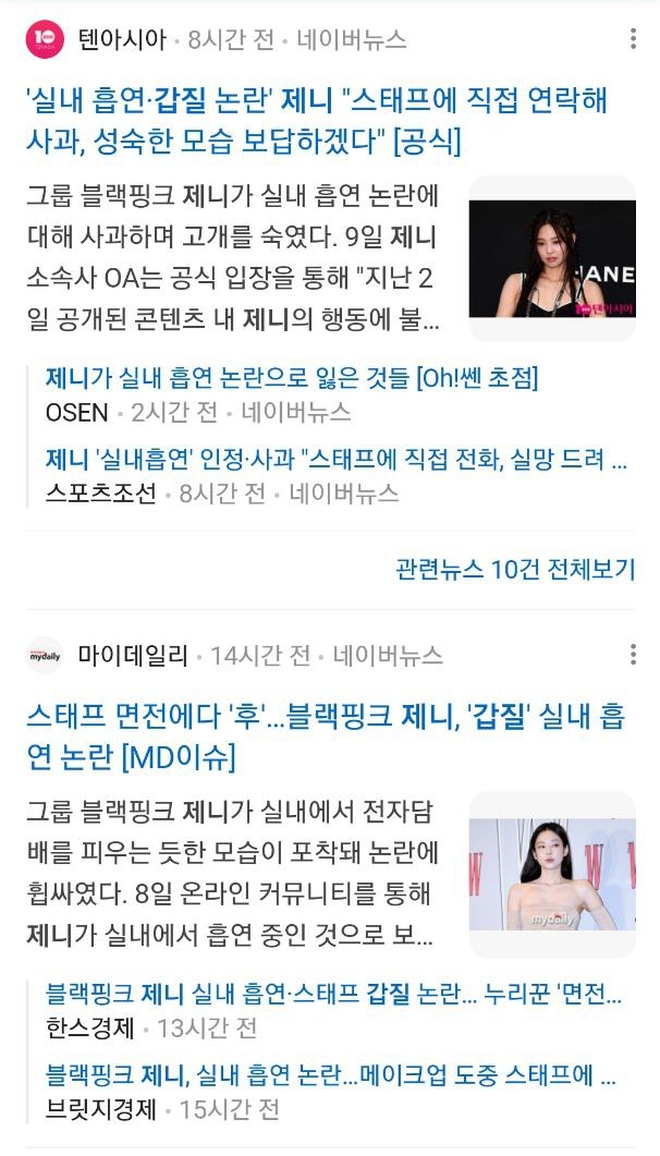Open the 마이데일리 article thumbnail

coord(552,874)
